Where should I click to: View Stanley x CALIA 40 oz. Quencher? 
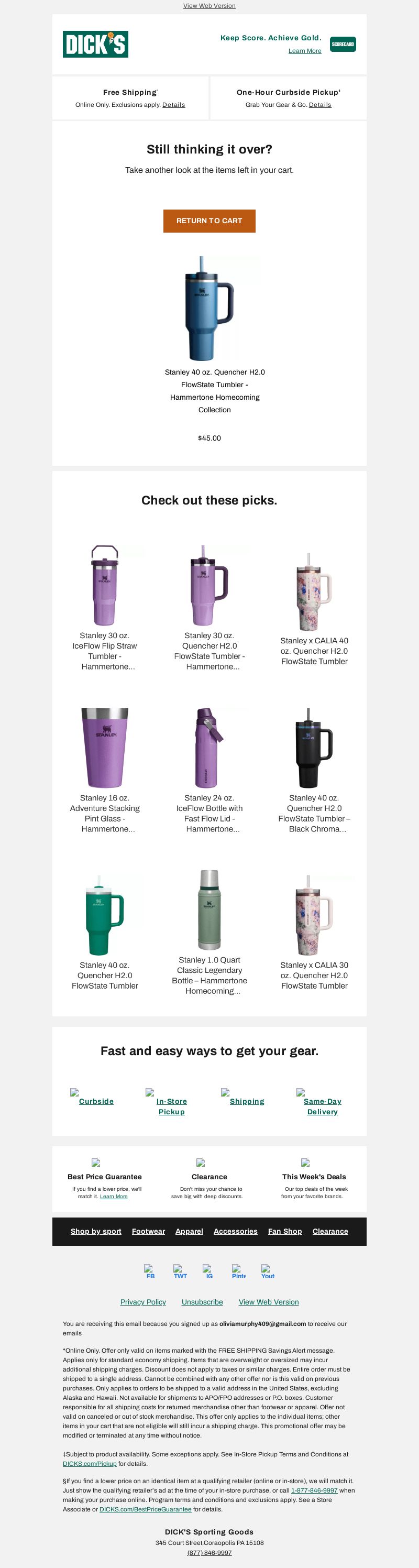click(x=314, y=591)
